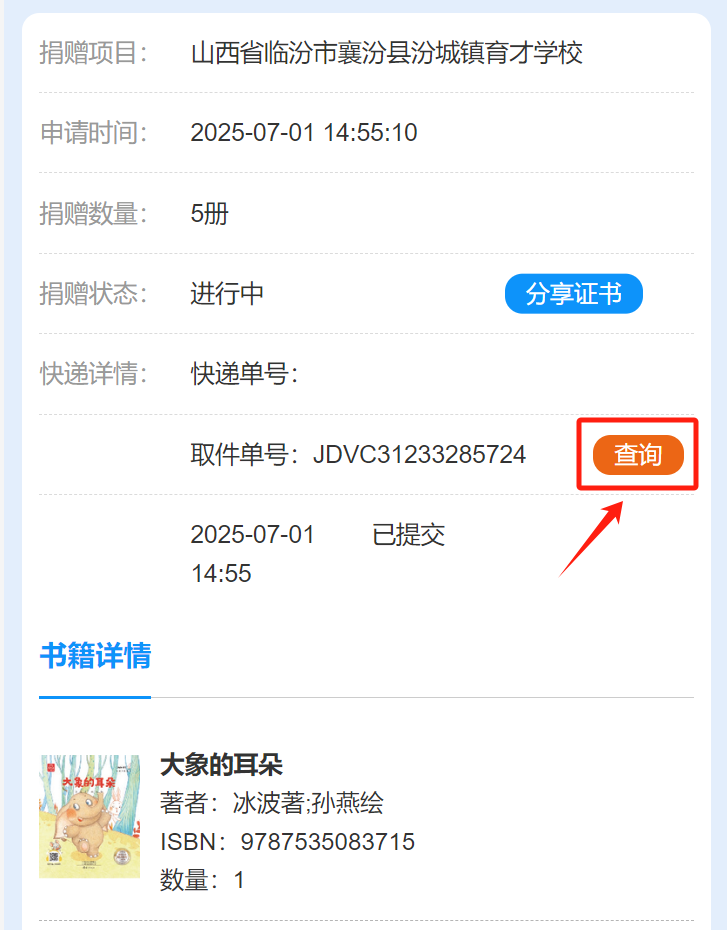Query pickup number with 查询 button
This screenshot has height=930, width=727.
click(638, 455)
